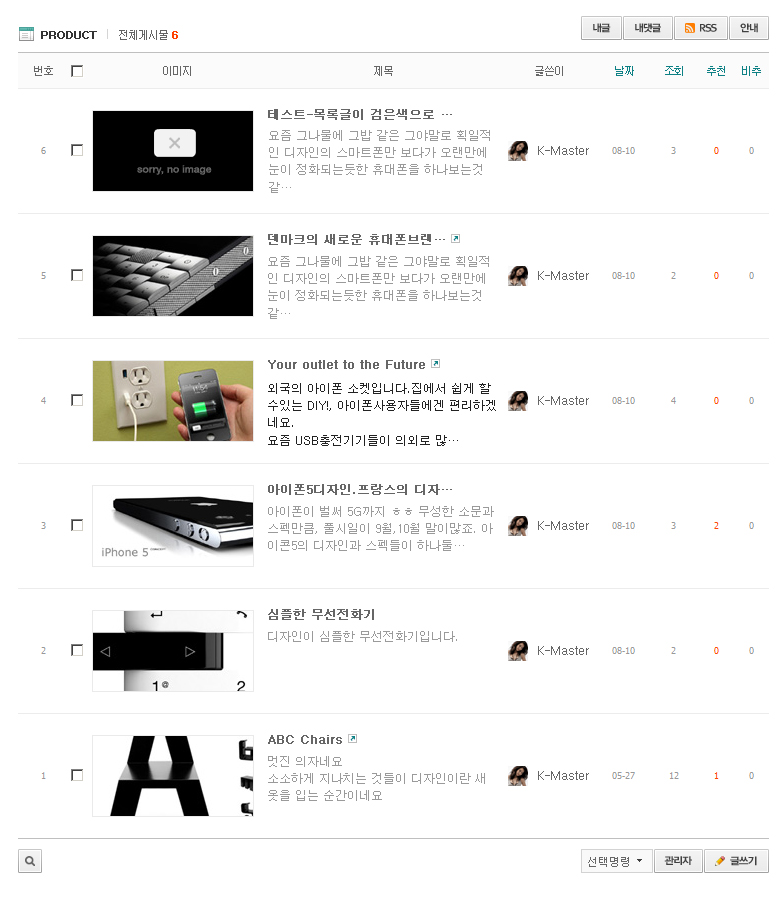Open the 내댓글 button
784x903 pixels.
coord(648,28)
